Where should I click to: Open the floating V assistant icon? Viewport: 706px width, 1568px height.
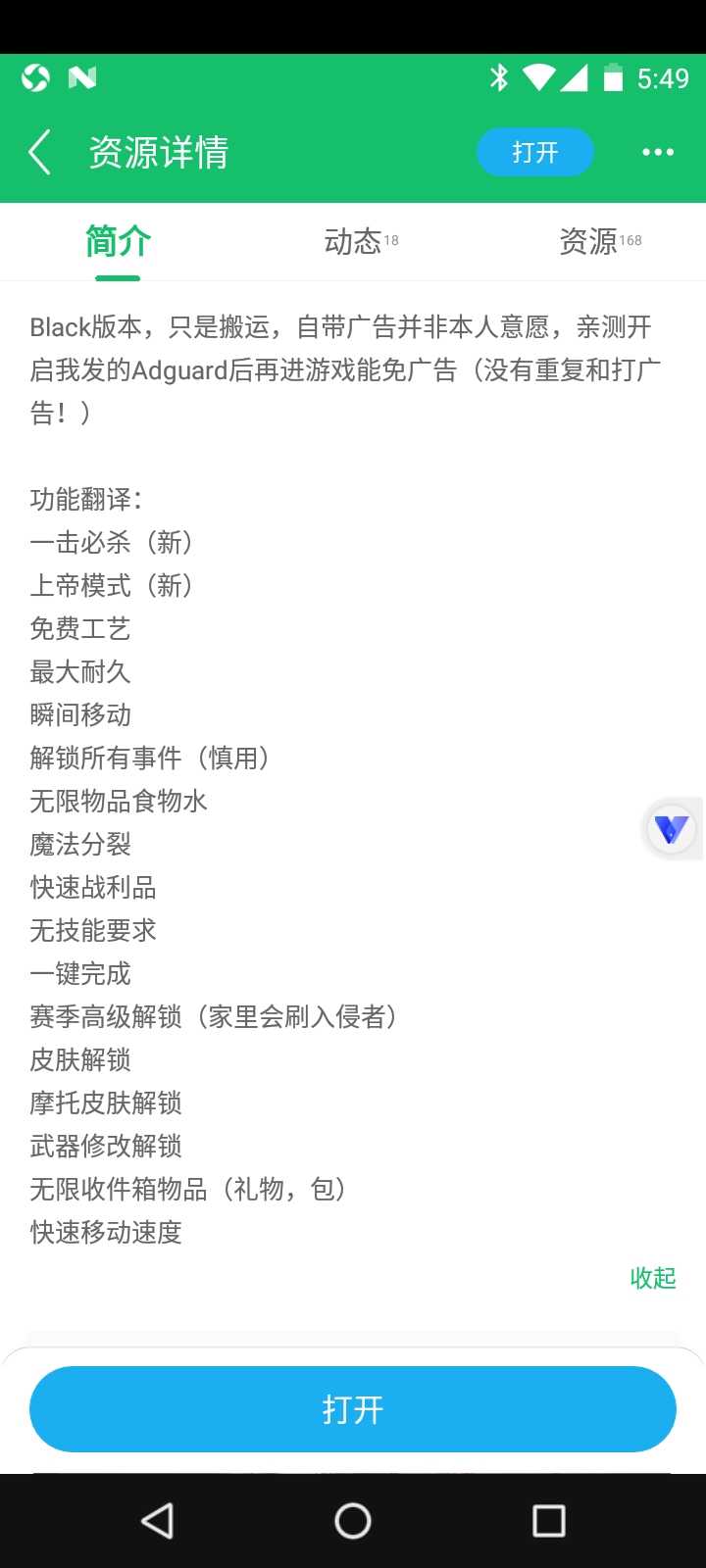point(672,829)
